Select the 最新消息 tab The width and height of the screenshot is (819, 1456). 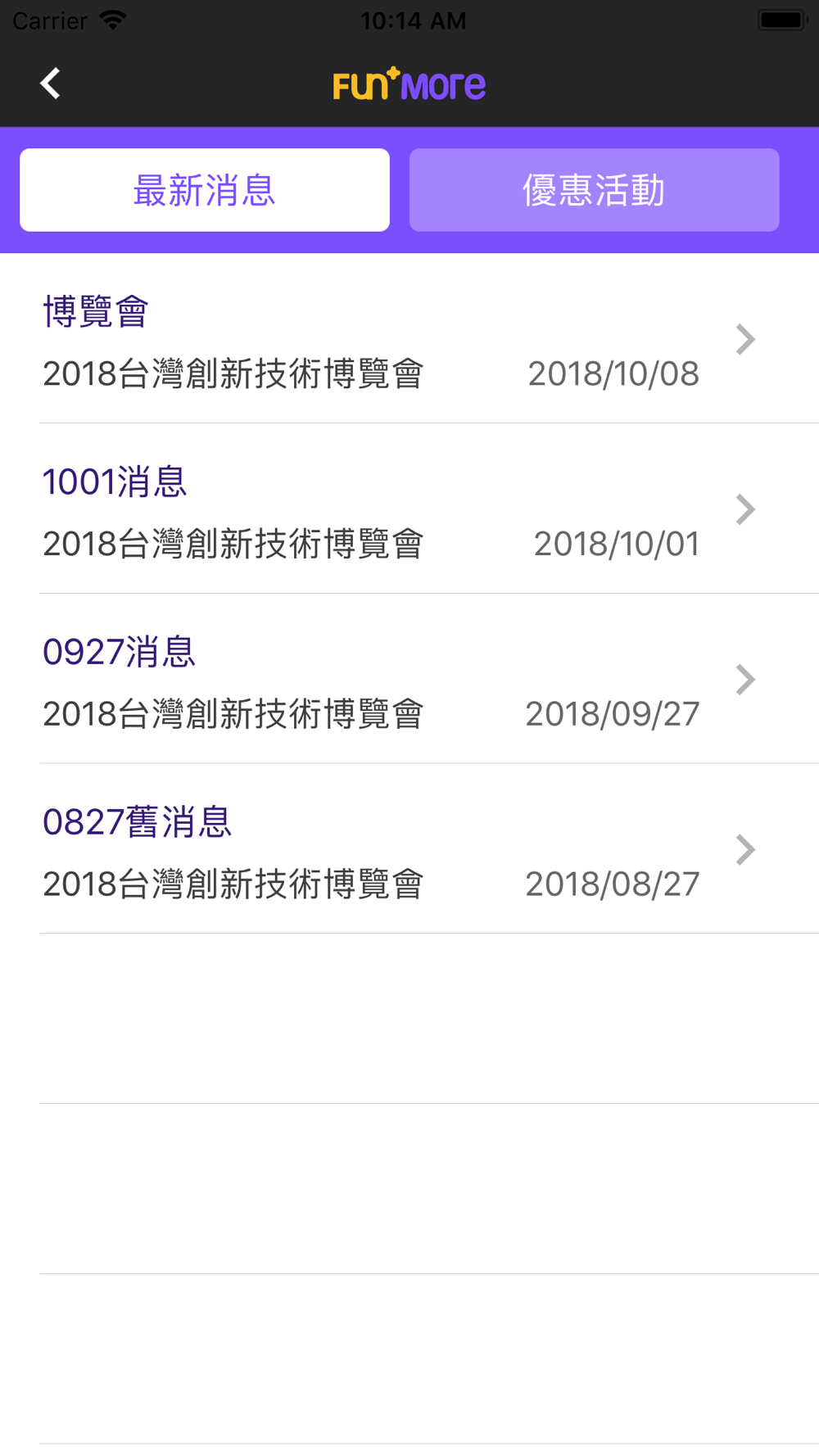205,190
